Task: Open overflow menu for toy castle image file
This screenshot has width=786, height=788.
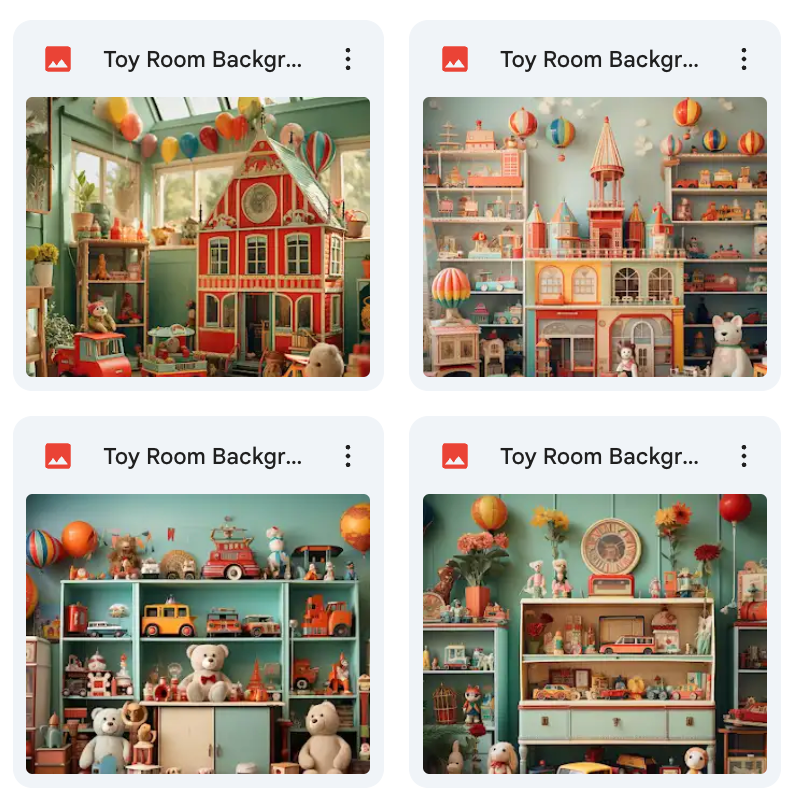Action: click(x=744, y=59)
